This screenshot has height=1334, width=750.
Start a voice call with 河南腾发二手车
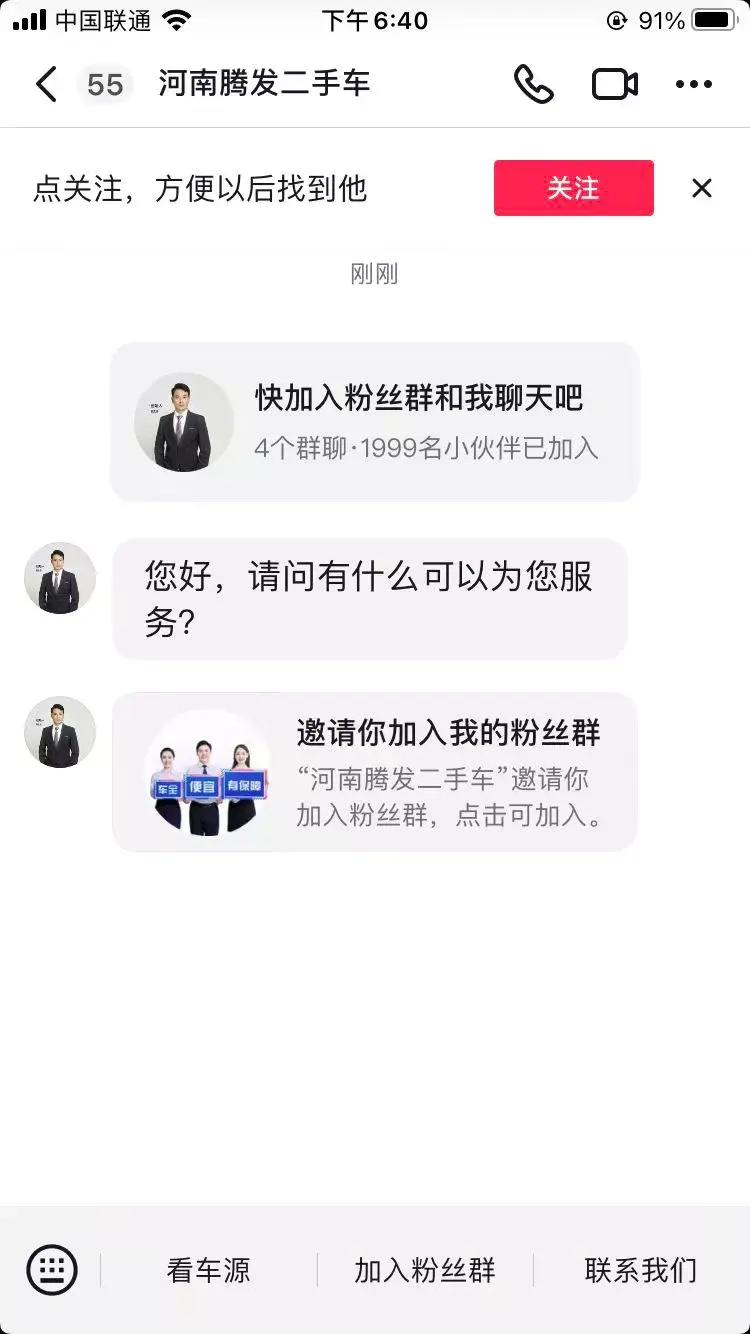click(x=534, y=84)
